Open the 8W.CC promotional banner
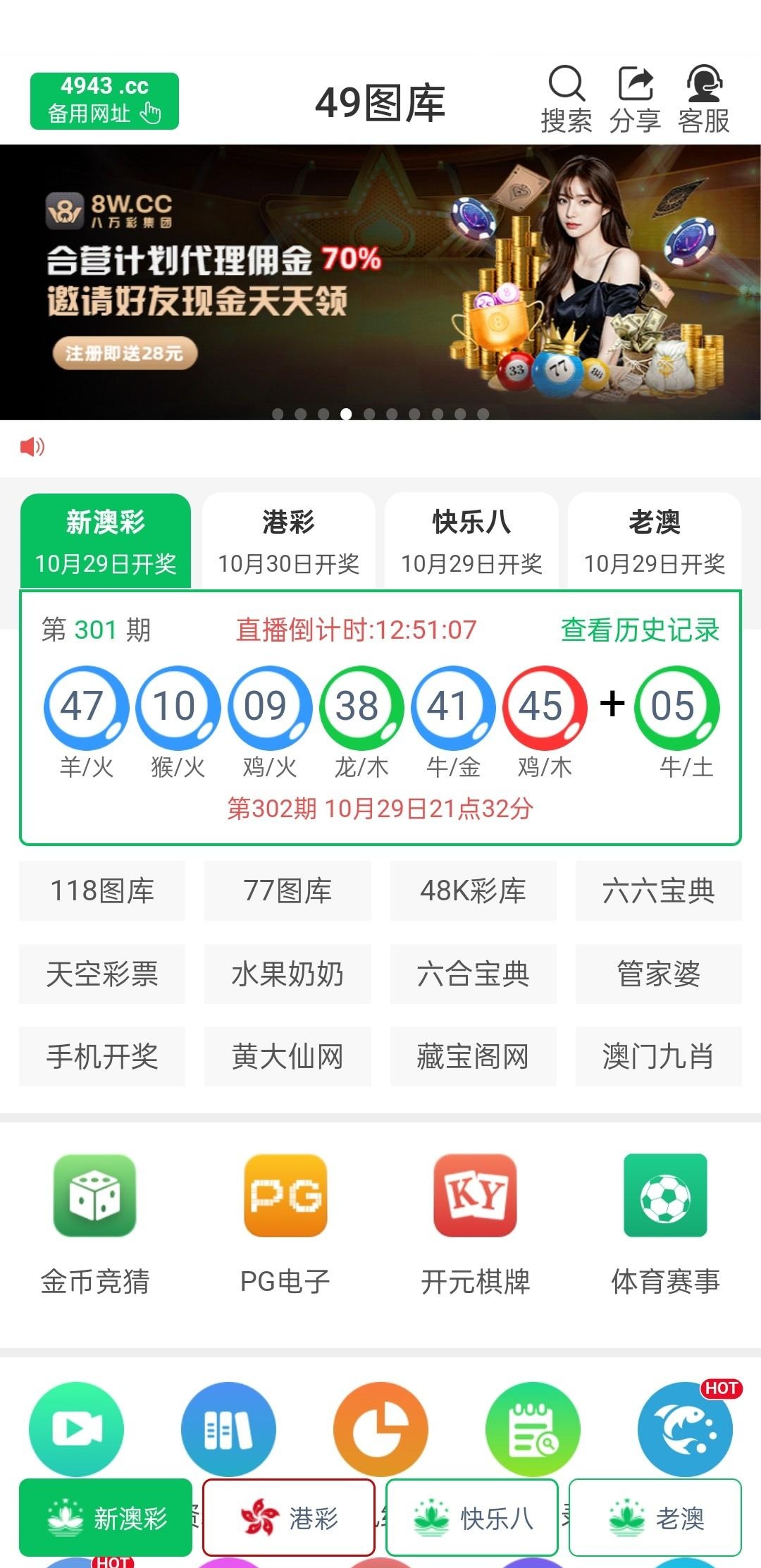 [x=380, y=282]
